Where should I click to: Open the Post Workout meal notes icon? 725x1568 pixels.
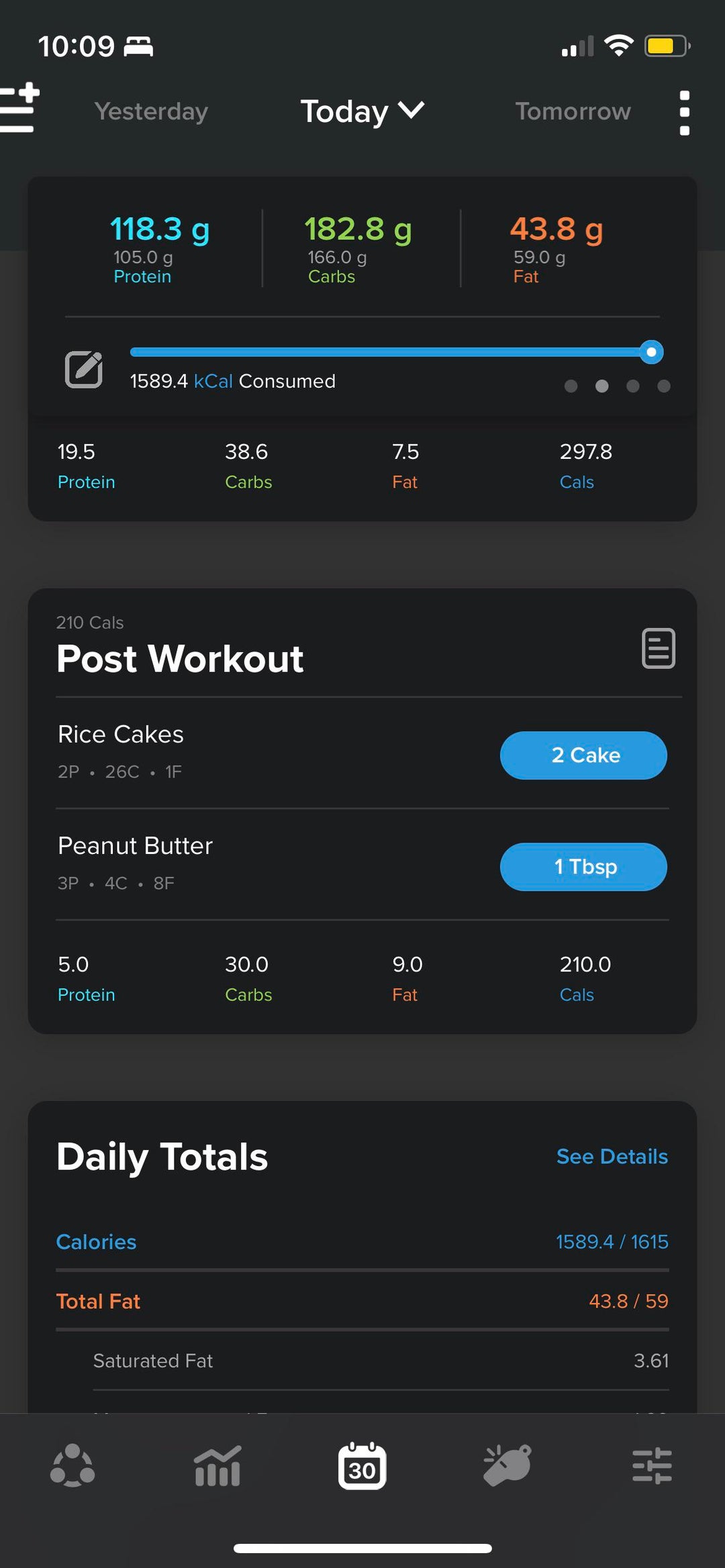(x=658, y=648)
